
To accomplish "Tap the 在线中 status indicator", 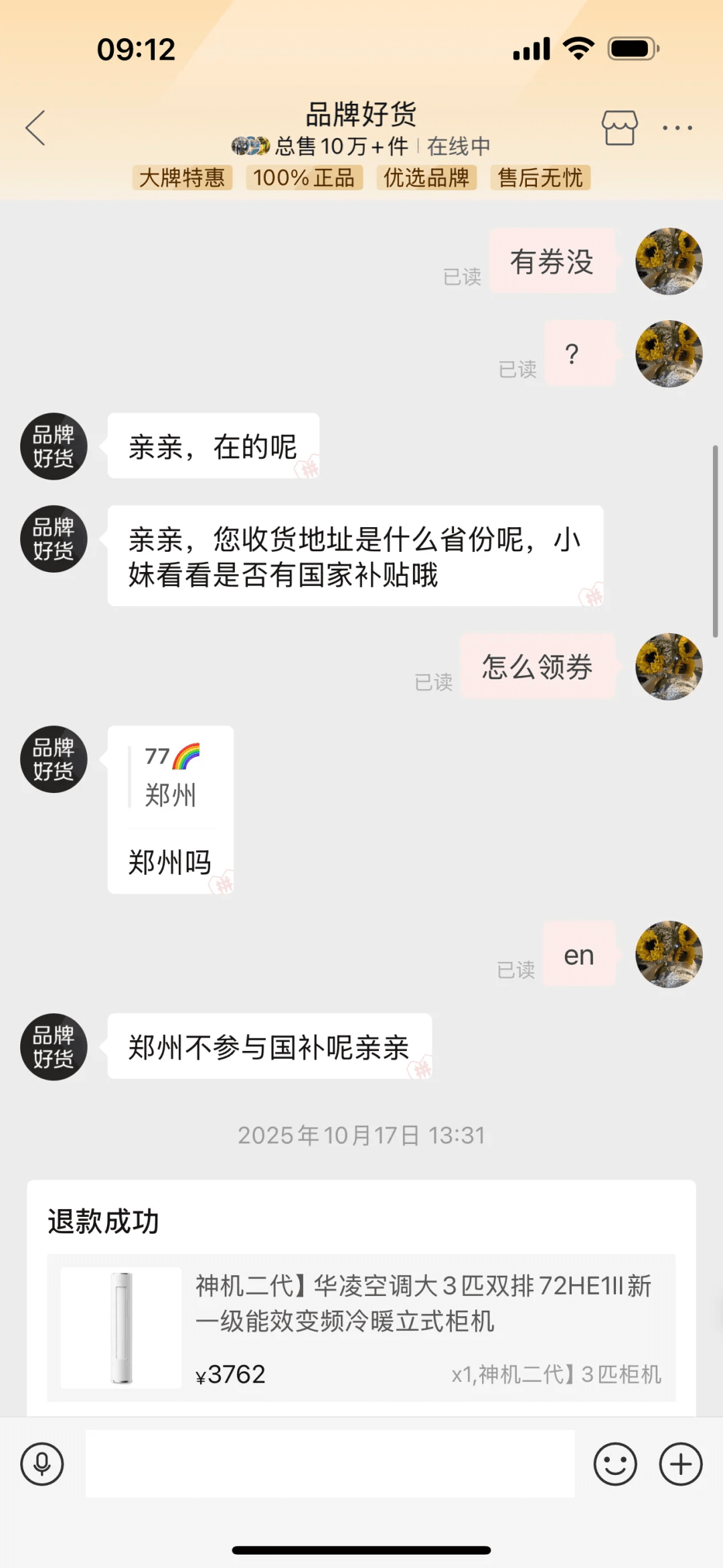I will 459,144.
